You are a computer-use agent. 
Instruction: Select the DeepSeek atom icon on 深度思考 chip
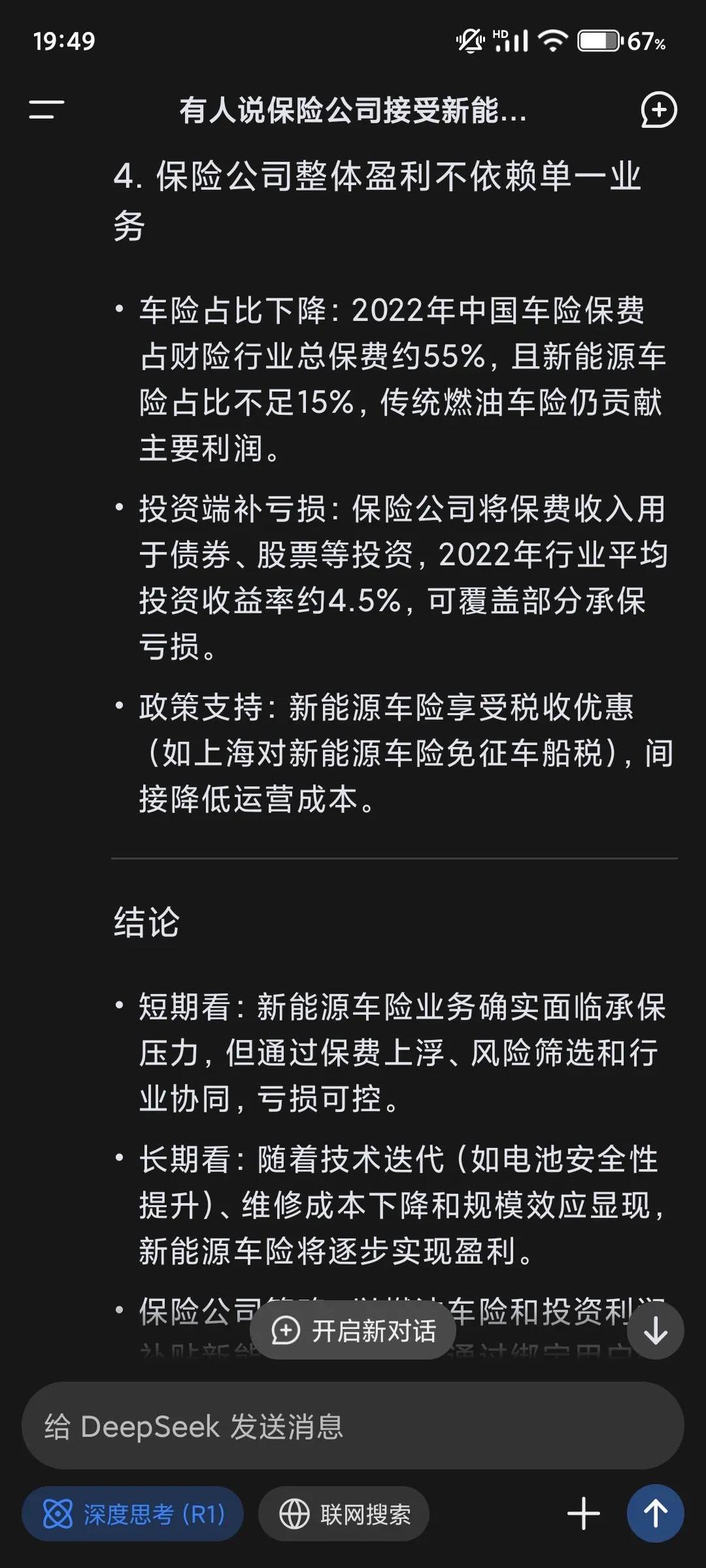coord(59,1513)
